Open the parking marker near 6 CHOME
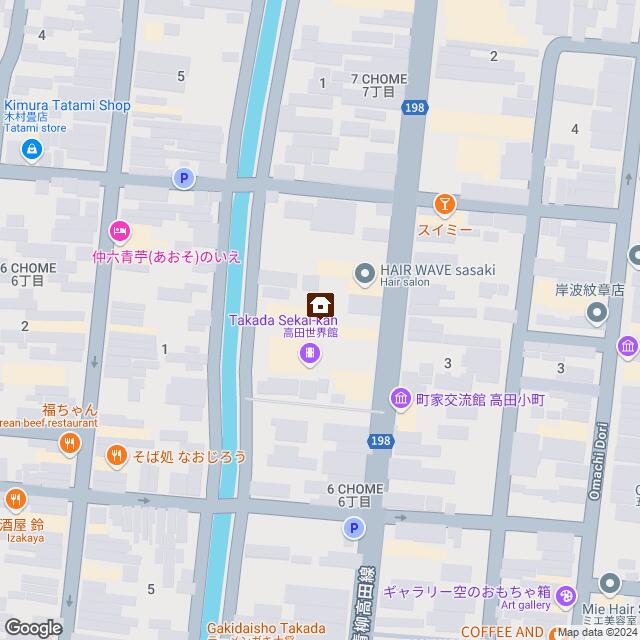640x640 pixels. click(351, 529)
